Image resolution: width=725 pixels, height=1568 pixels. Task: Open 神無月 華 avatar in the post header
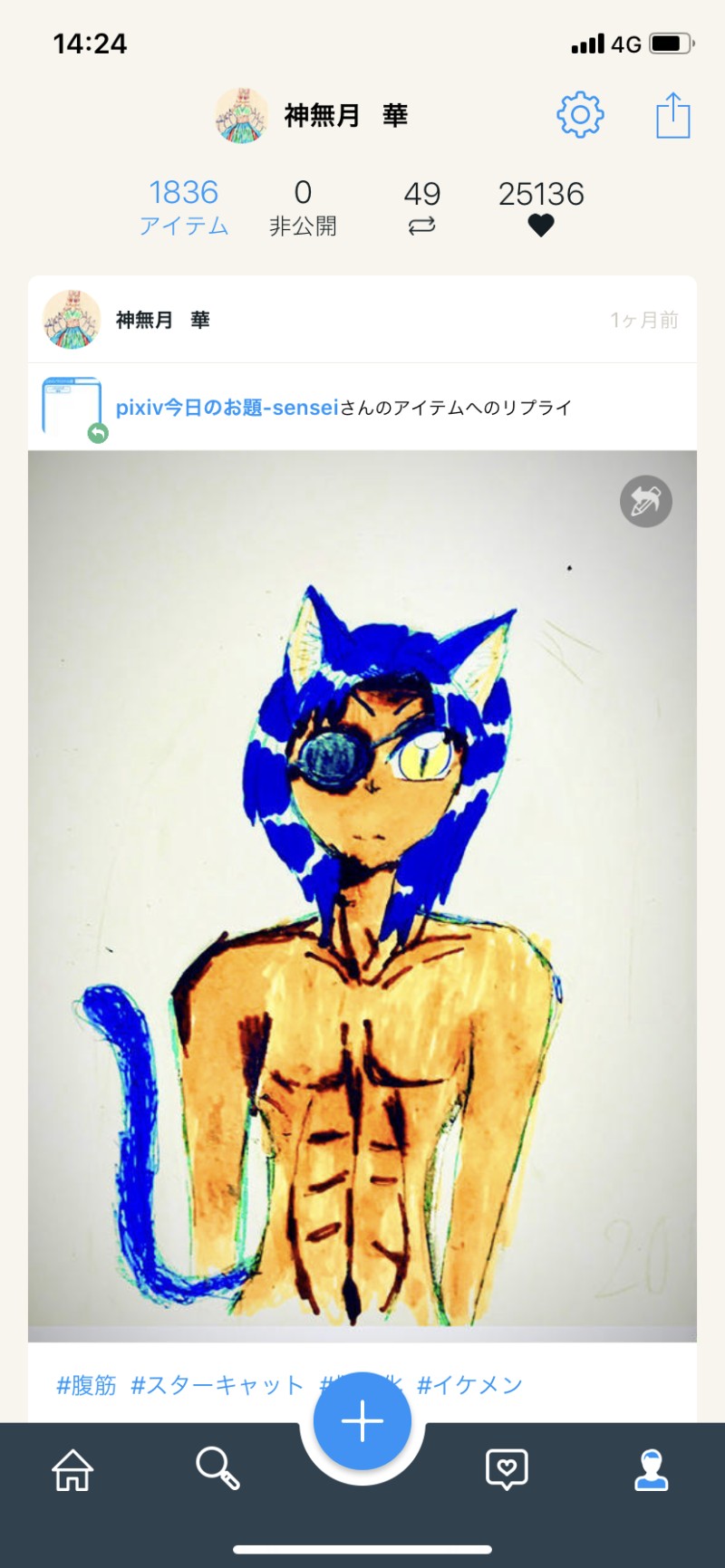tap(72, 320)
